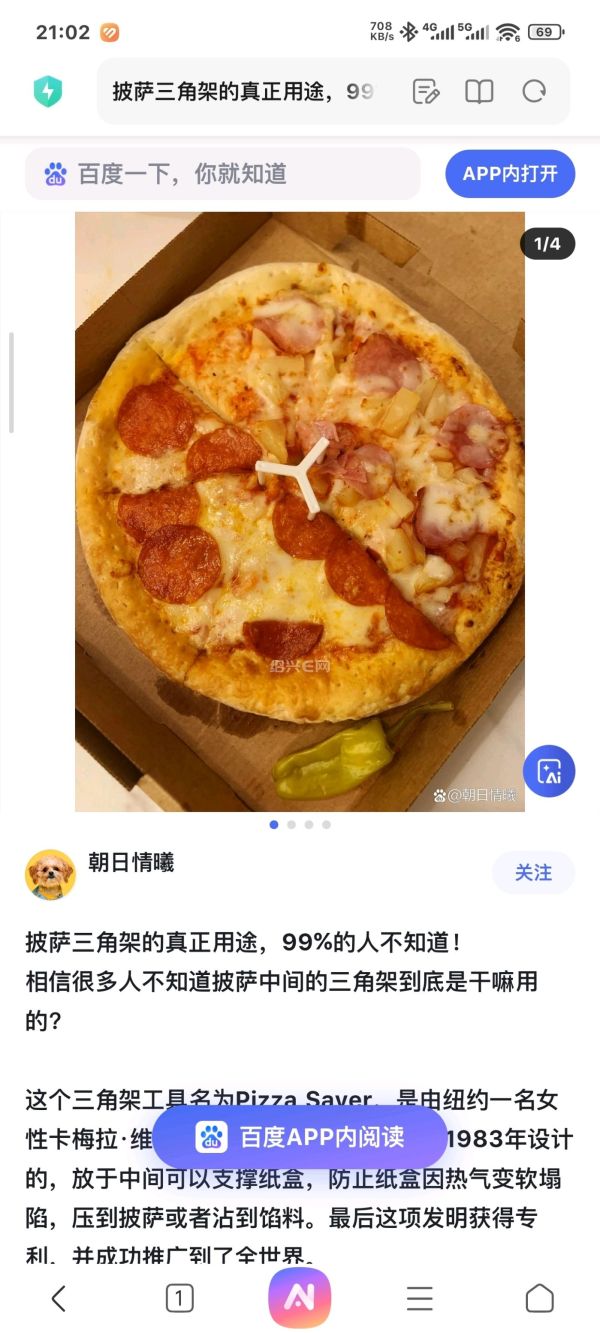The width and height of the screenshot is (600, 1333).
Task: Open the browser menu
Action: click(x=420, y=1298)
